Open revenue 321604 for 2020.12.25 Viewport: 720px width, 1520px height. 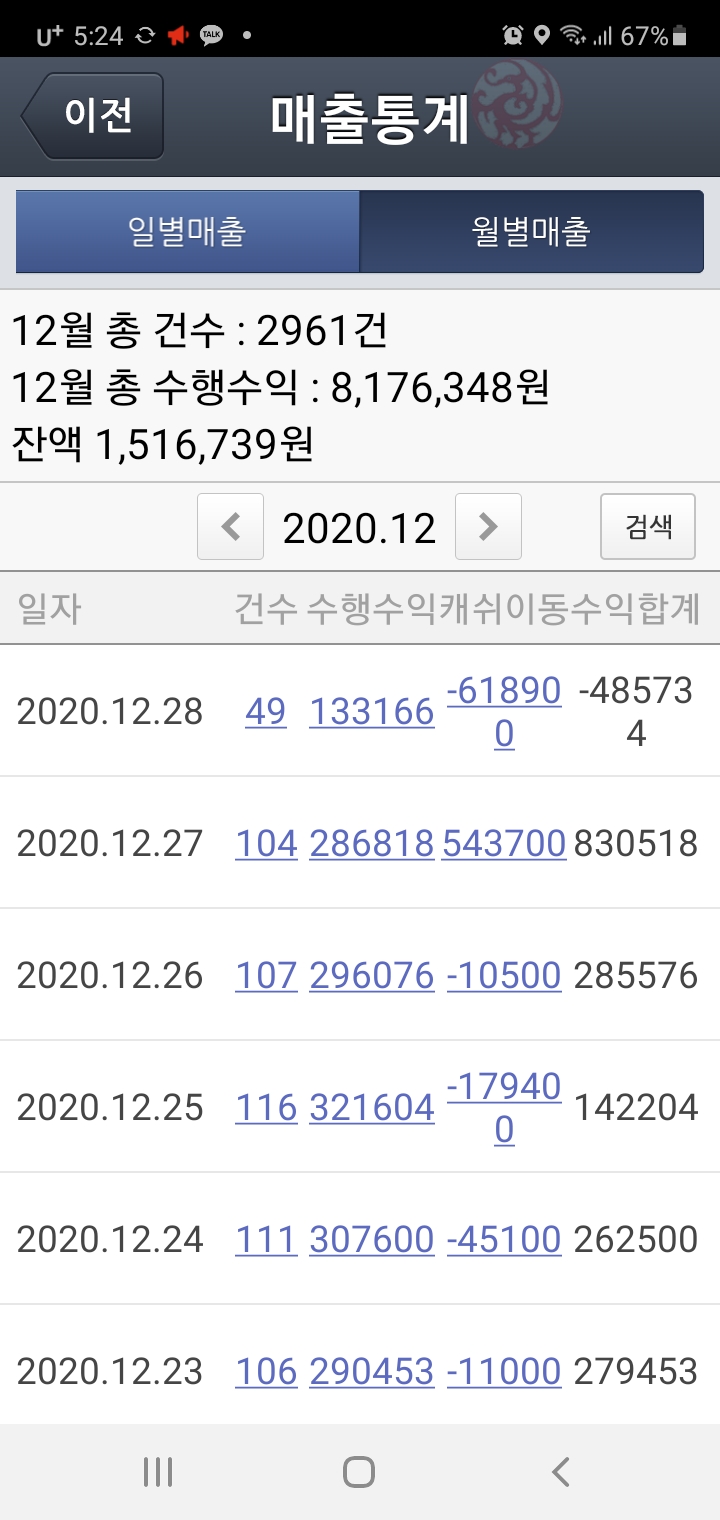coord(372,1108)
